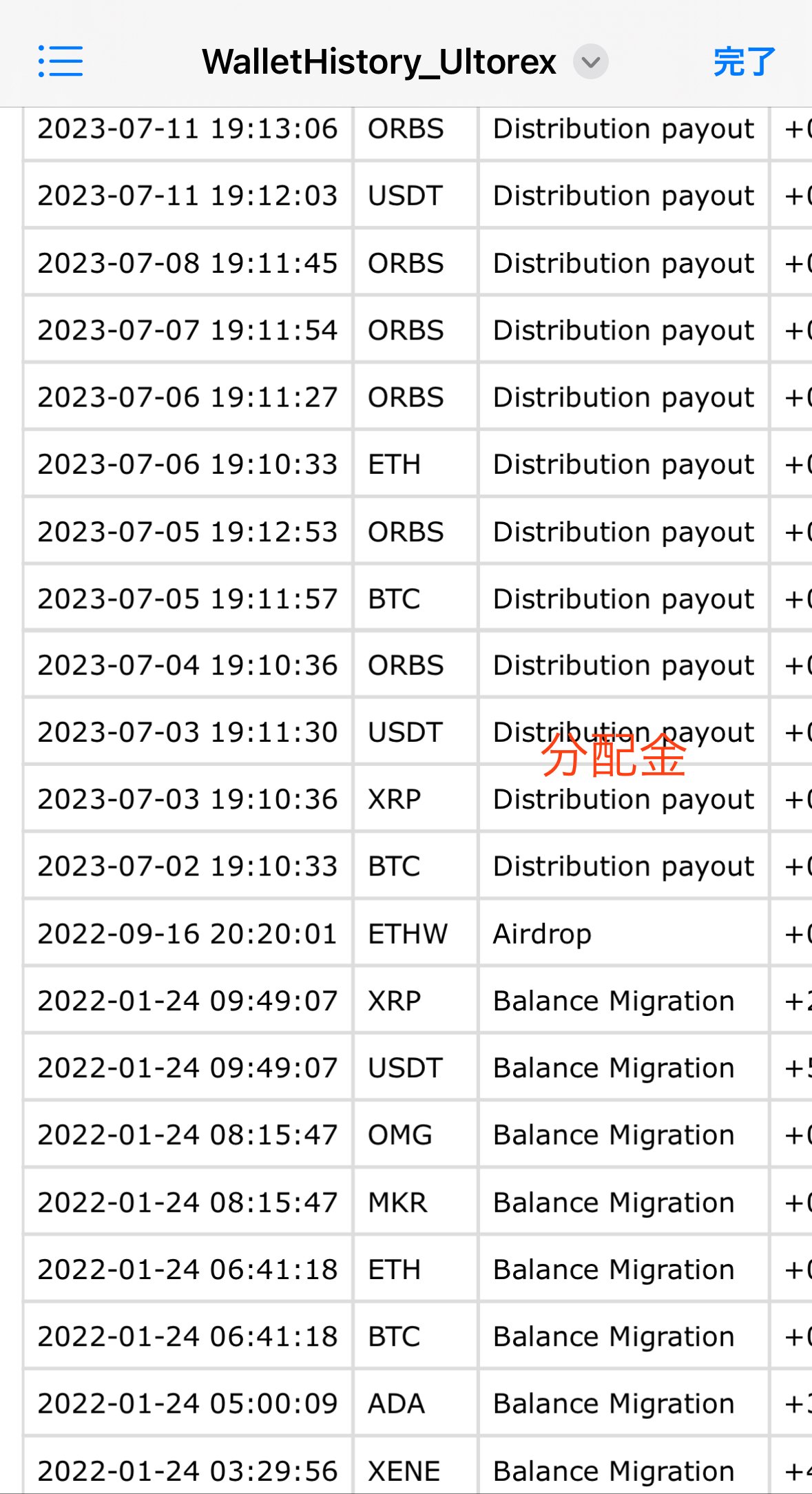Tap 完了 to close the document
The width and height of the screenshot is (812, 1494).
point(744,62)
